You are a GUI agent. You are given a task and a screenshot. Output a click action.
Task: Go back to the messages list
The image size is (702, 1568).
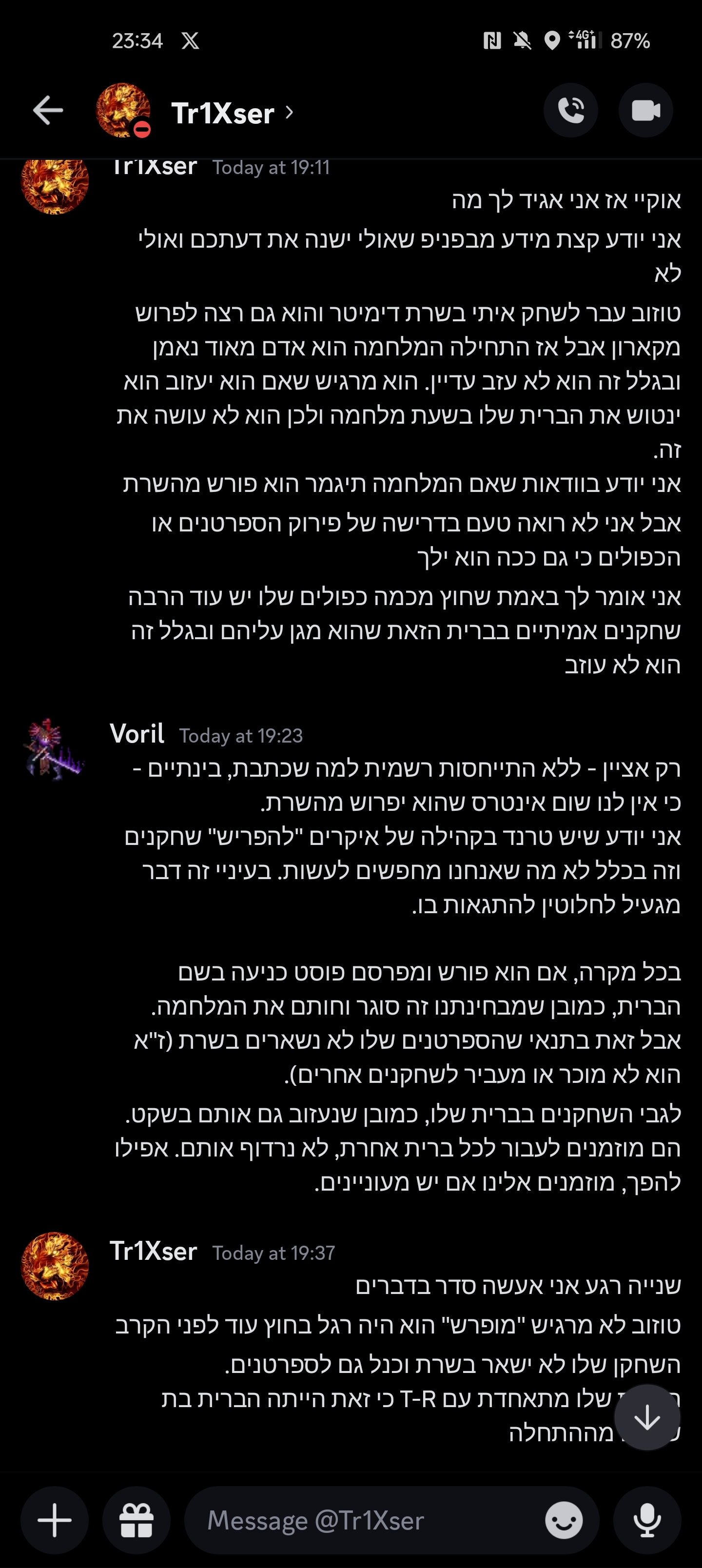click(x=48, y=111)
